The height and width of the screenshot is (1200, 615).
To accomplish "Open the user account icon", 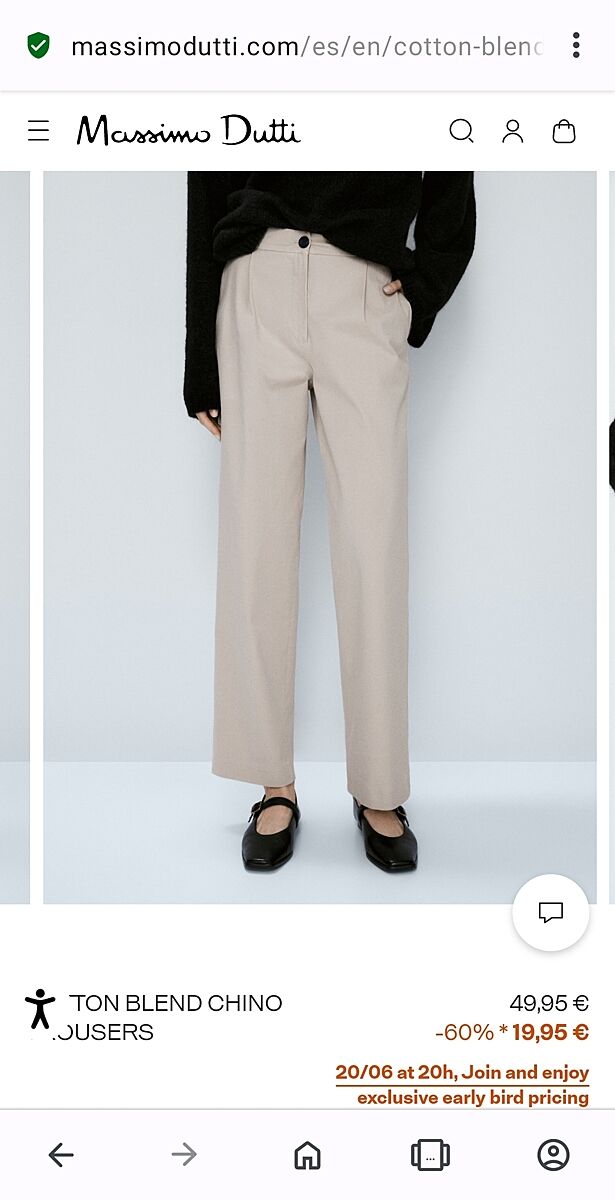I will [x=513, y=131].
